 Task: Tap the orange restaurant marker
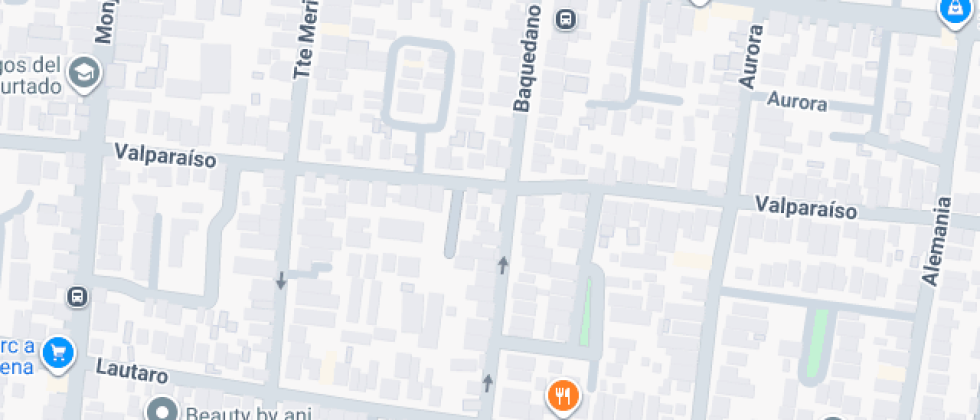pos(564,396)
